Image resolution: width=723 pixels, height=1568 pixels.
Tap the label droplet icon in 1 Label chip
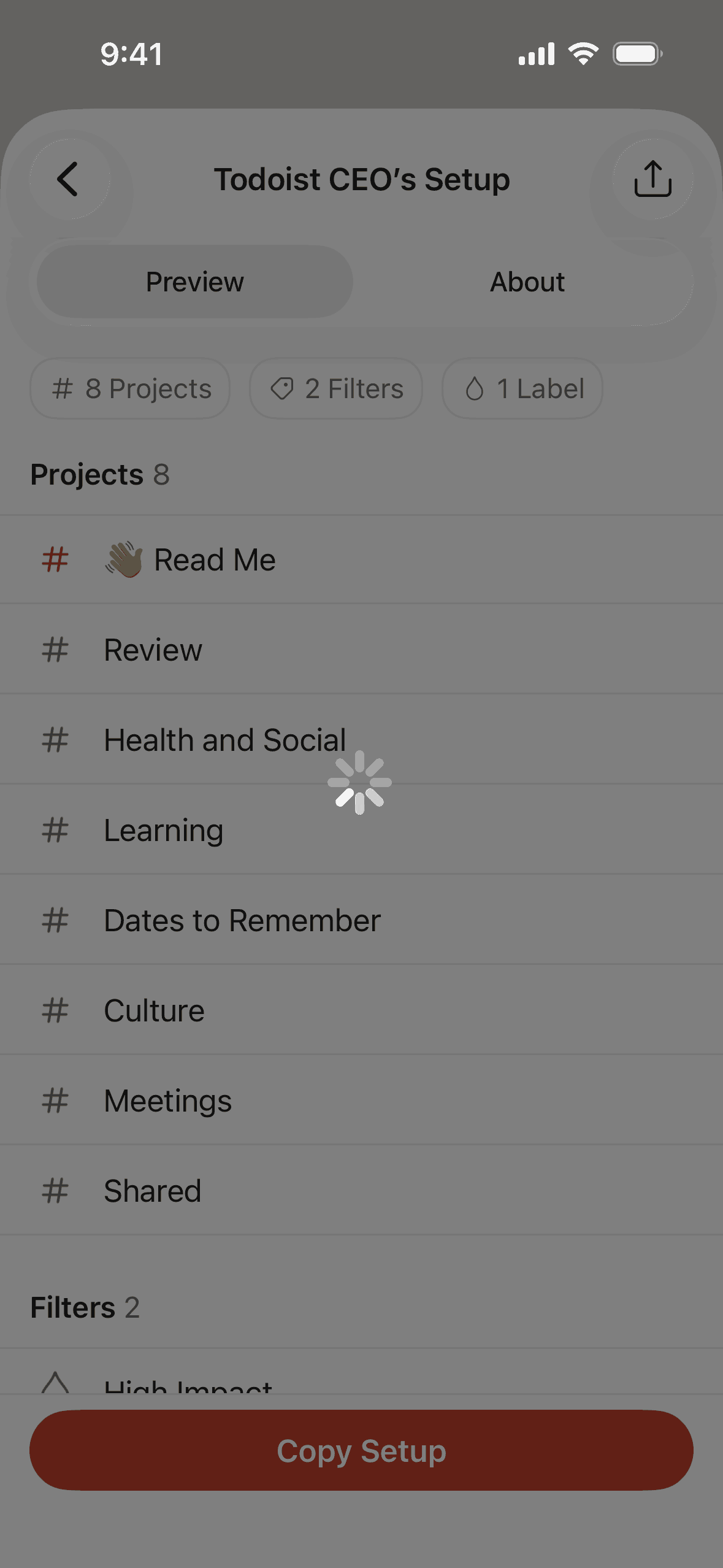476,388
